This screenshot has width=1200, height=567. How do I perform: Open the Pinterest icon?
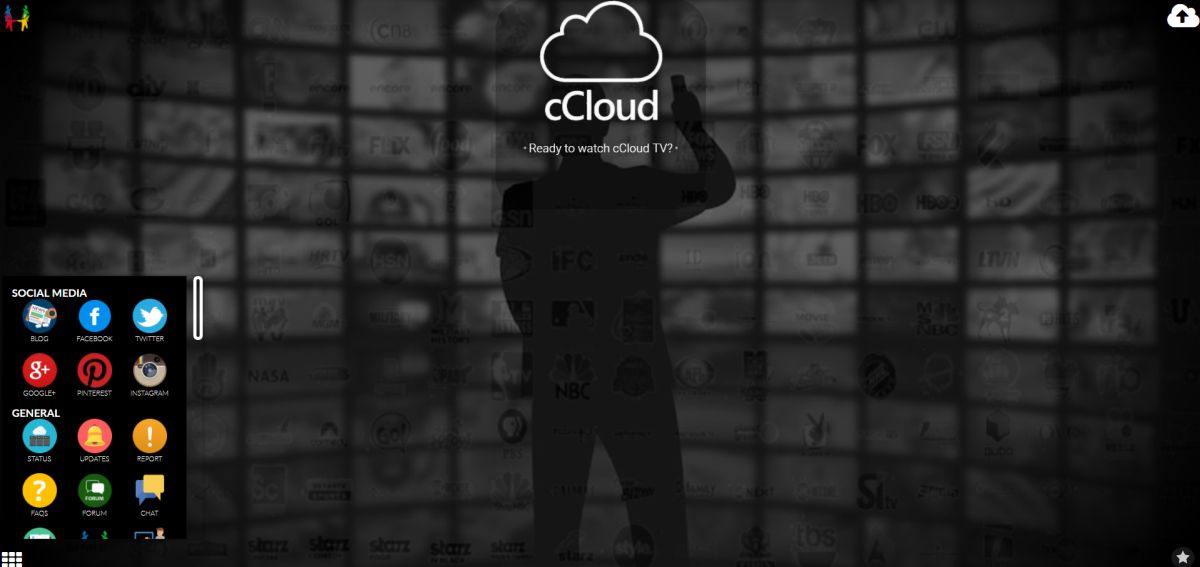coord(95,371)
